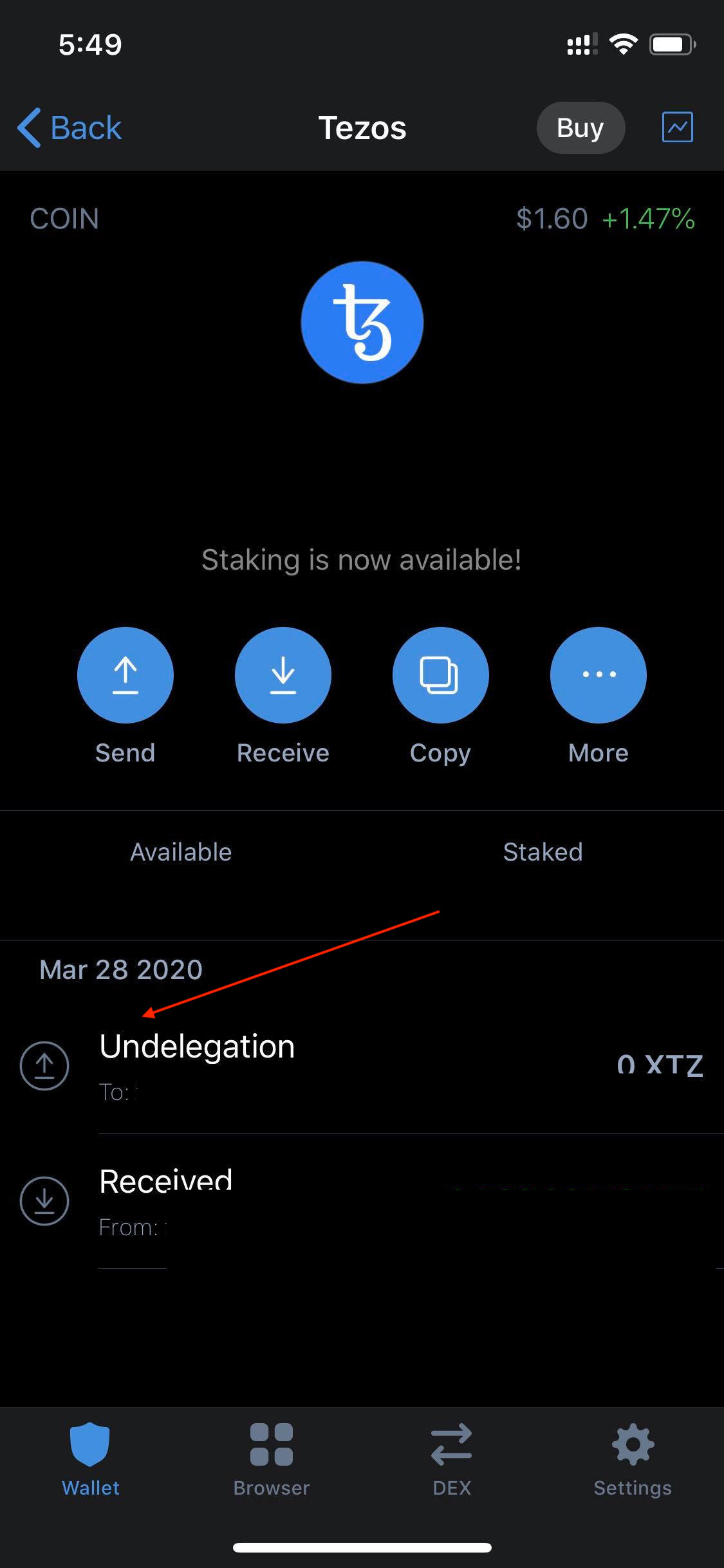The height and width of the screenshot is (1568, 724).
Task: Tap the download icon on Received entry
Action: pos(45,1200)
